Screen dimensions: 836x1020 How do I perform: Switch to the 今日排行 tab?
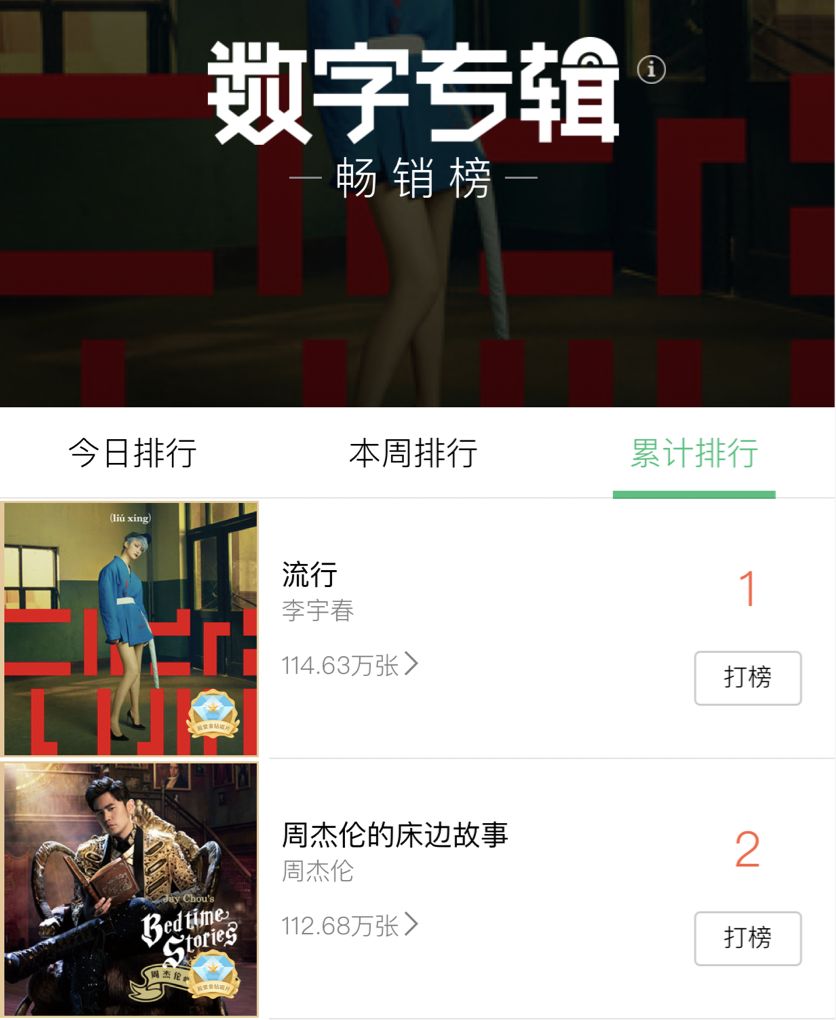[x=132, y=453]
